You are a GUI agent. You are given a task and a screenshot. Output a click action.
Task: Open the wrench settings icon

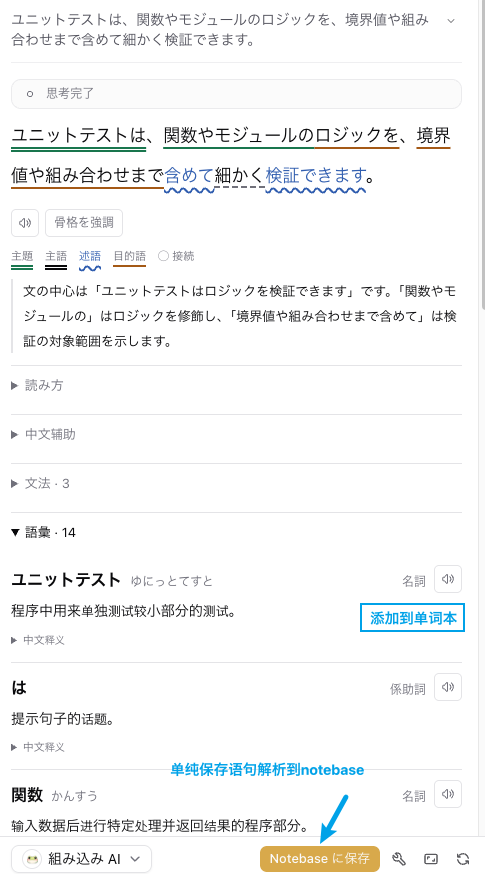click(399, 859)
